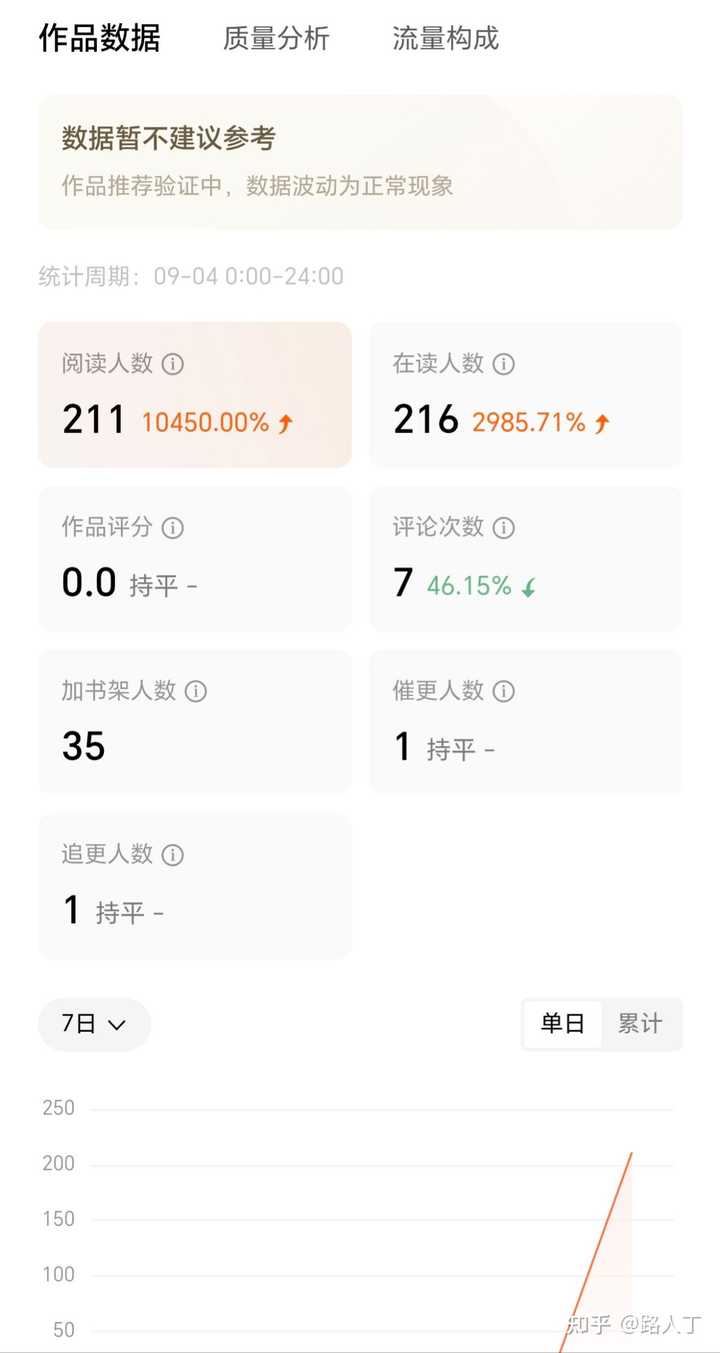Select the 评论次数 data card
The image size is (720, 1353).
tap(526, 558)
